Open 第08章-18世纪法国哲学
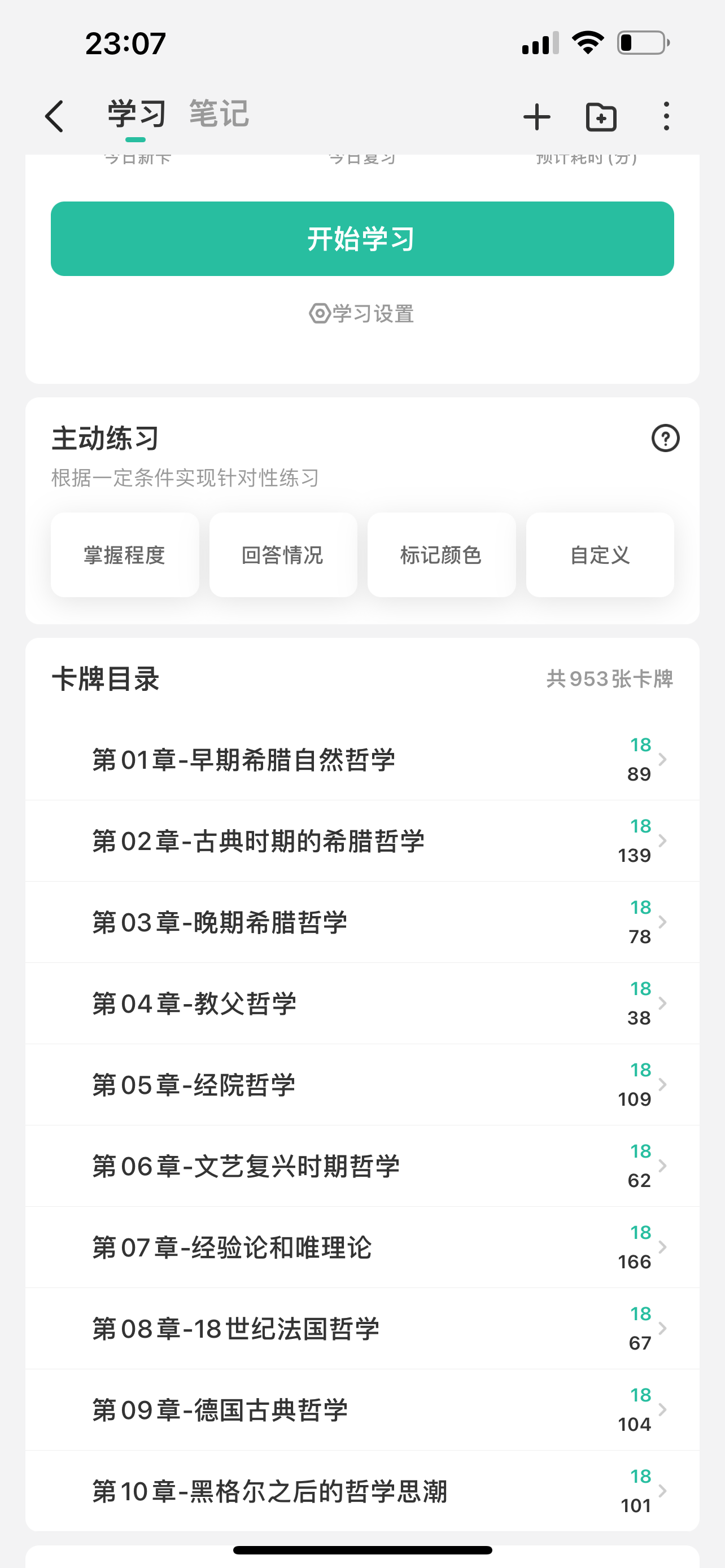 362,1328
